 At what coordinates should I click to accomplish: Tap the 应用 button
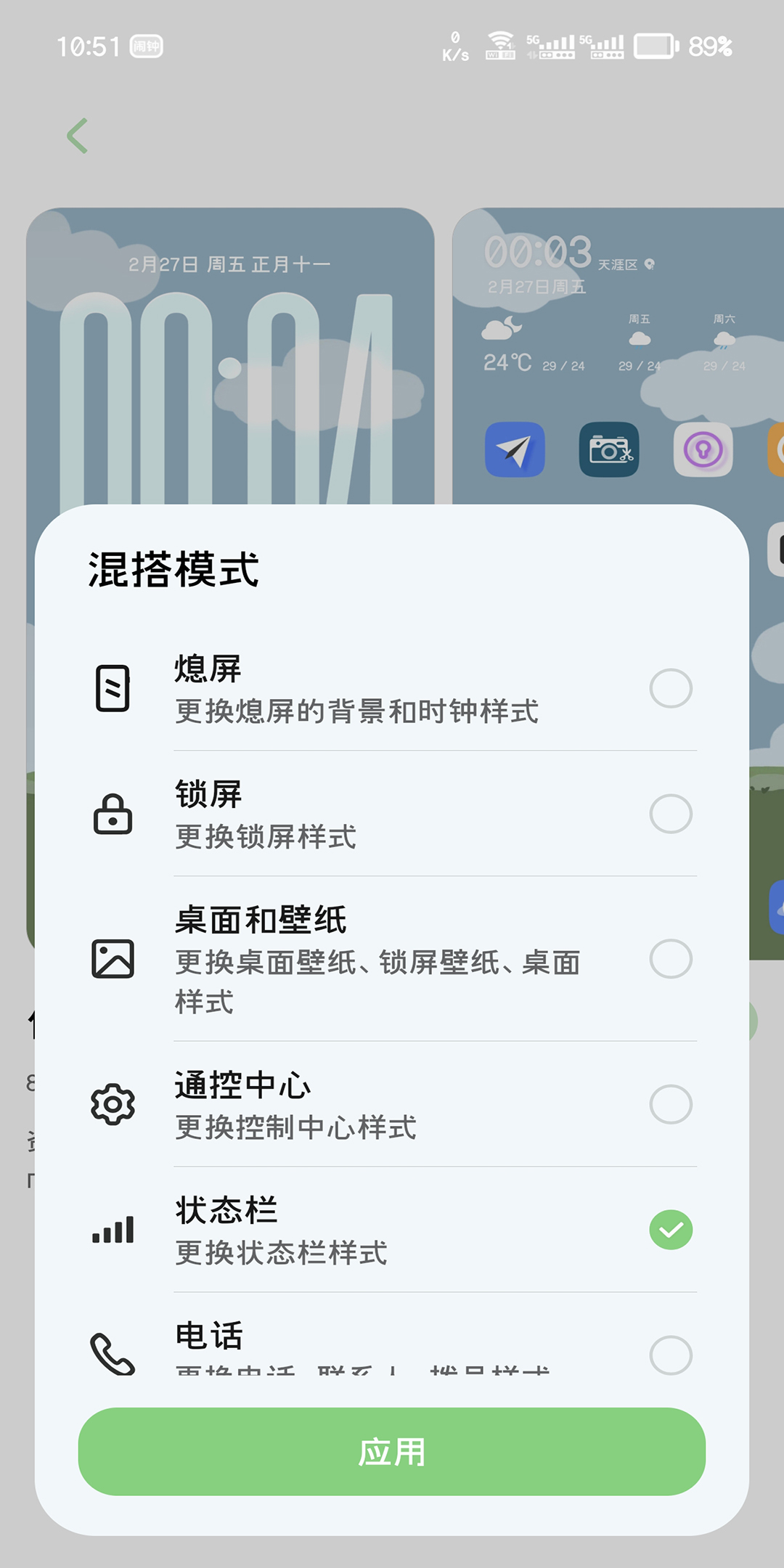click(x=392, y=1452)
